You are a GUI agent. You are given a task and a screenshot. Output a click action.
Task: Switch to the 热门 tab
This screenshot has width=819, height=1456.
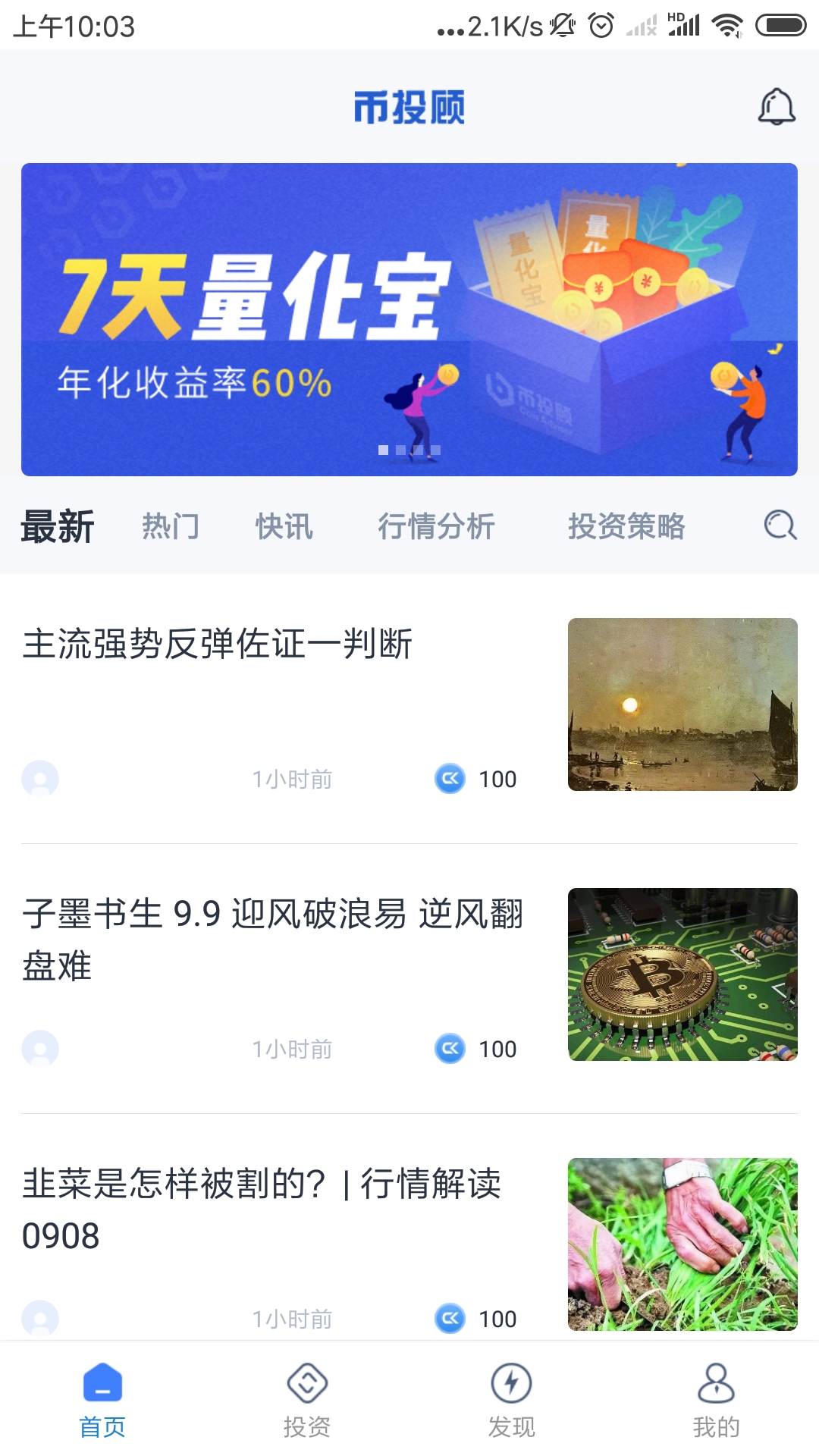(171, 526)
